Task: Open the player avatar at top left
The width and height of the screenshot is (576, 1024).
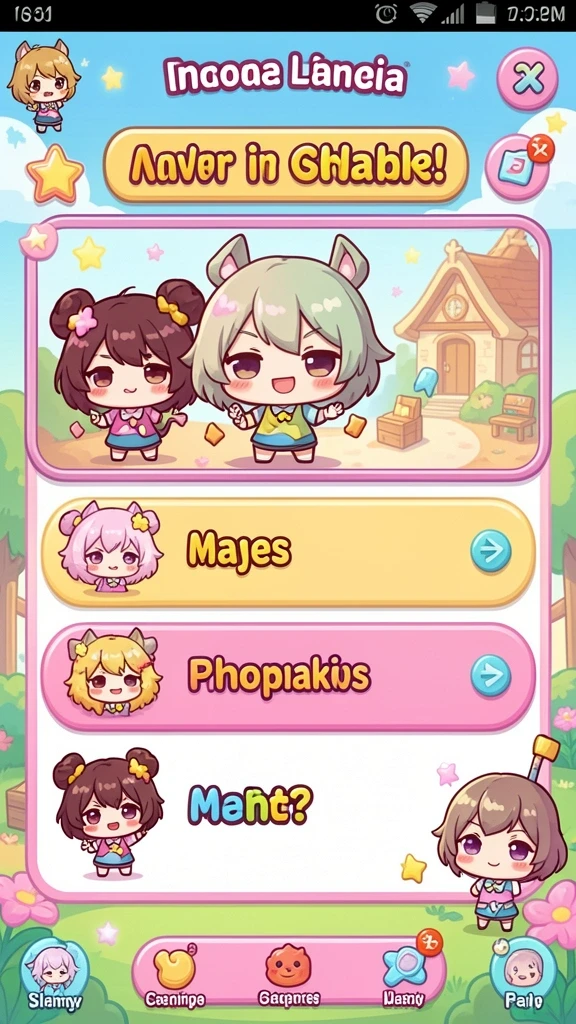Action: pyautogui.click(x=44, y=85)
